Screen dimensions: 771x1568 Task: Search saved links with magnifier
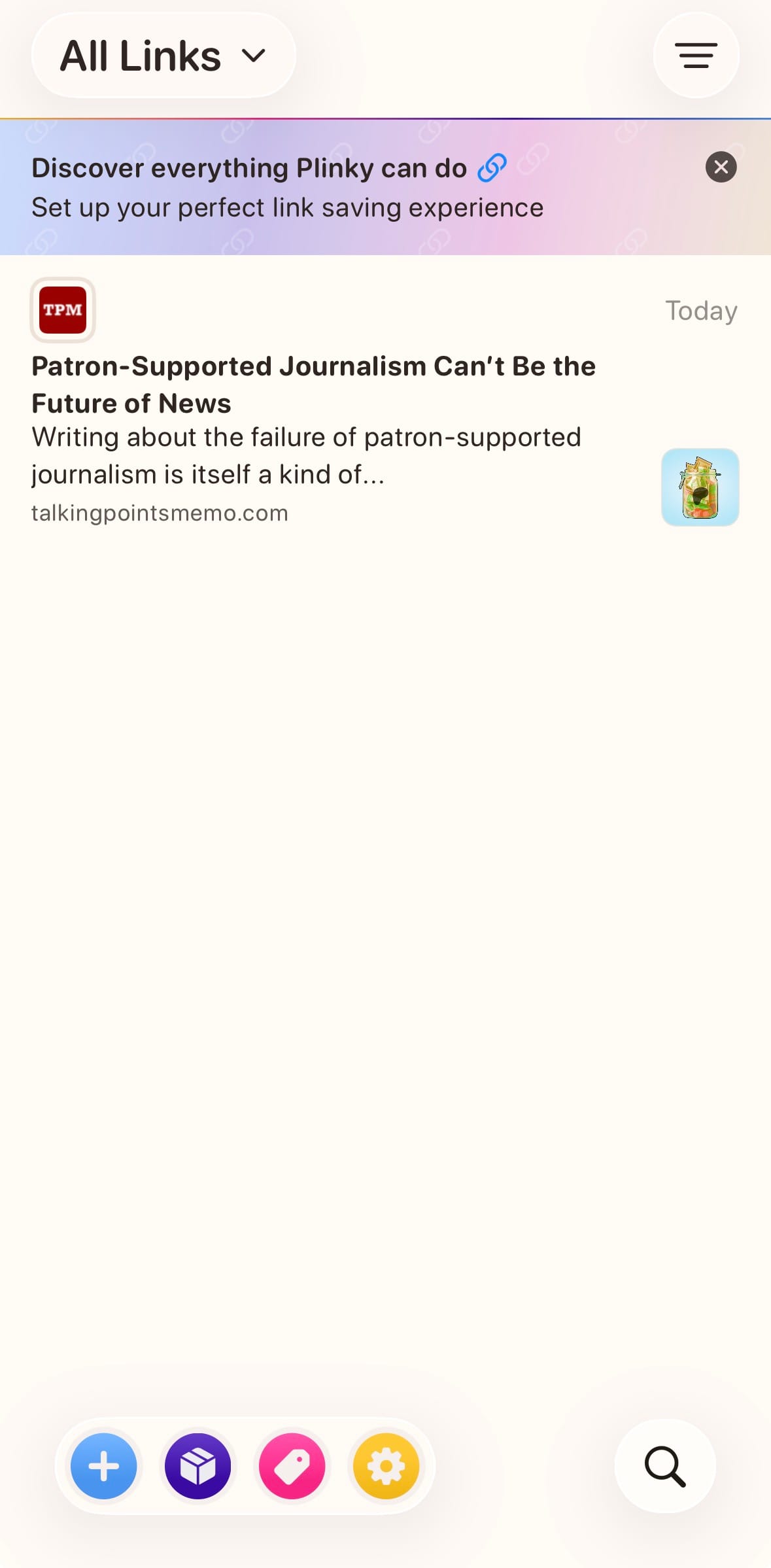pos(664,1466)
